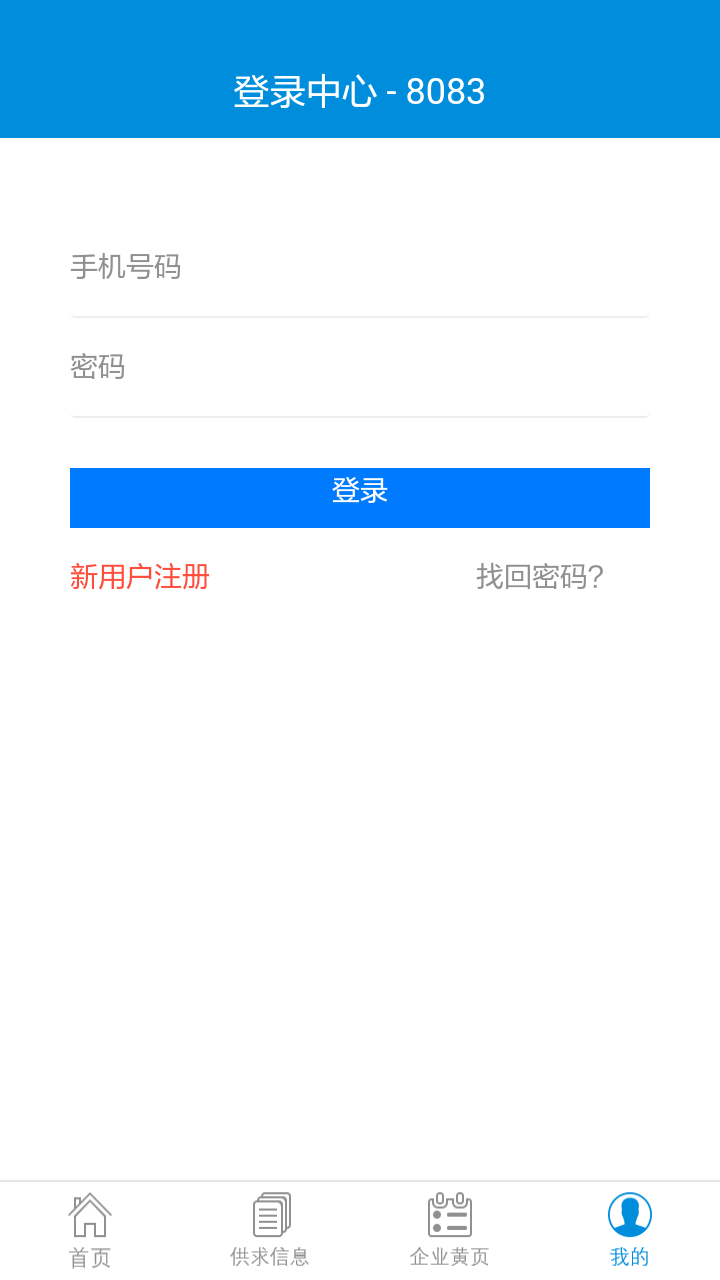The height and width of the screenshot is (1280, 720).
Task: Tap the 手机号码 phone number field
Action: pyautogui.click(x=360, y=268)
